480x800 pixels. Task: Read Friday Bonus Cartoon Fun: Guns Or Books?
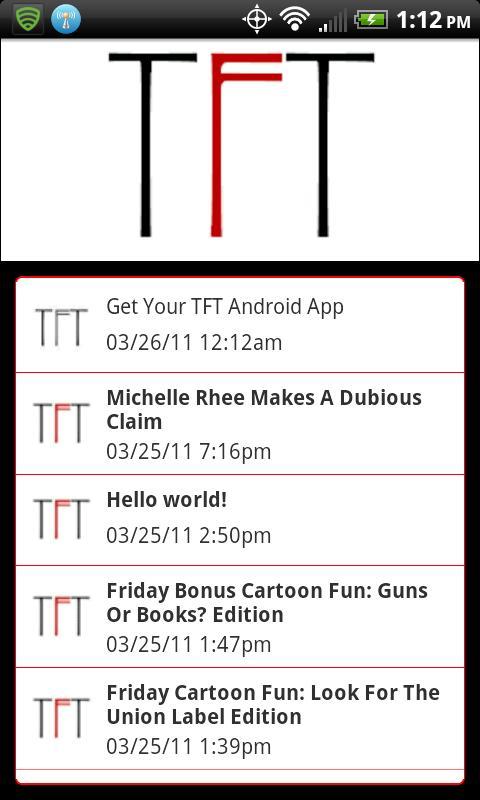pos(240,616)
